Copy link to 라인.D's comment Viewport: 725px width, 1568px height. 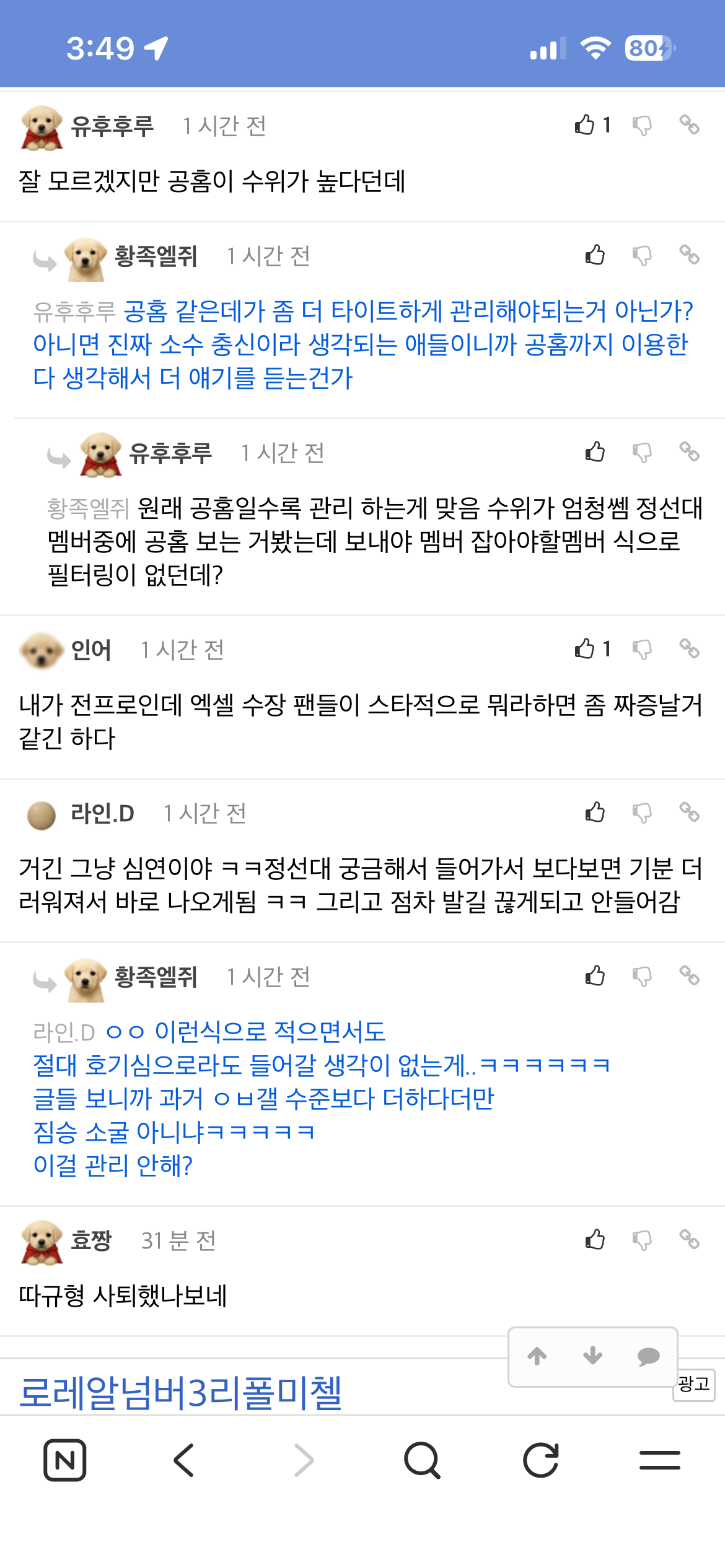pyautogui.click(x=689, y=812)
